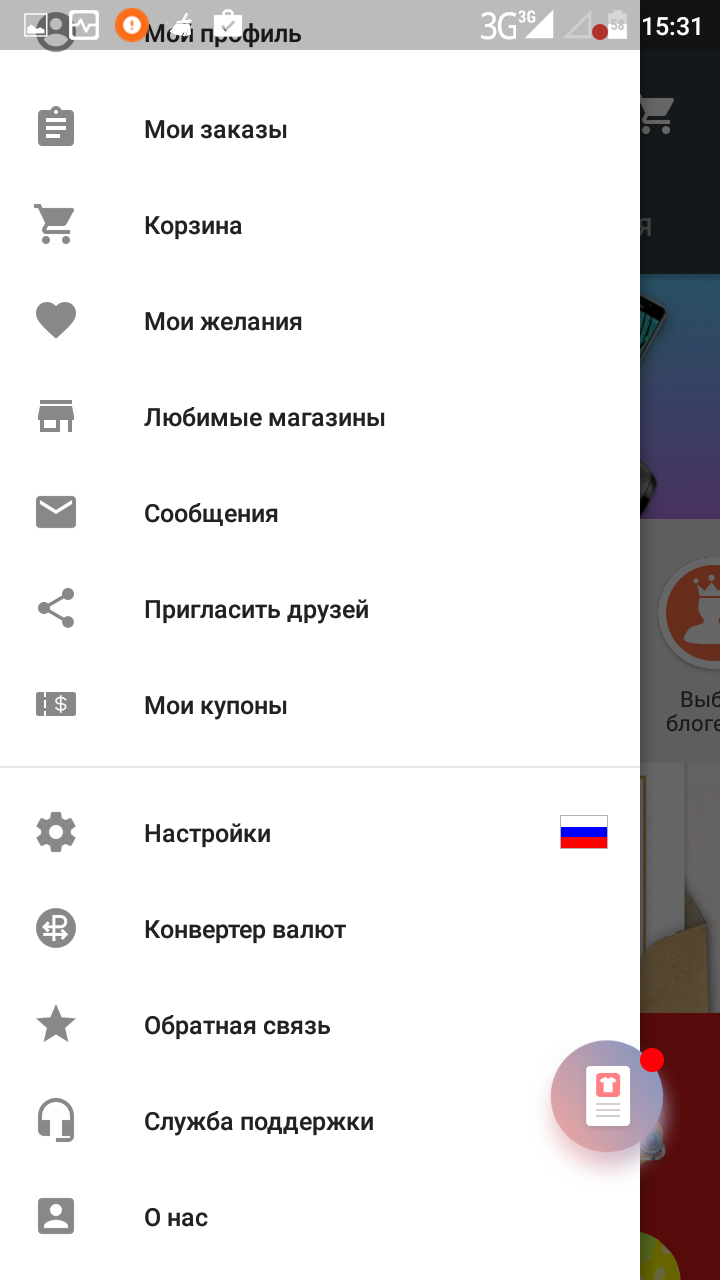Tap the cart icon behind the drawer
Viewport: 720px width, 1280px height.
point(657,114)
